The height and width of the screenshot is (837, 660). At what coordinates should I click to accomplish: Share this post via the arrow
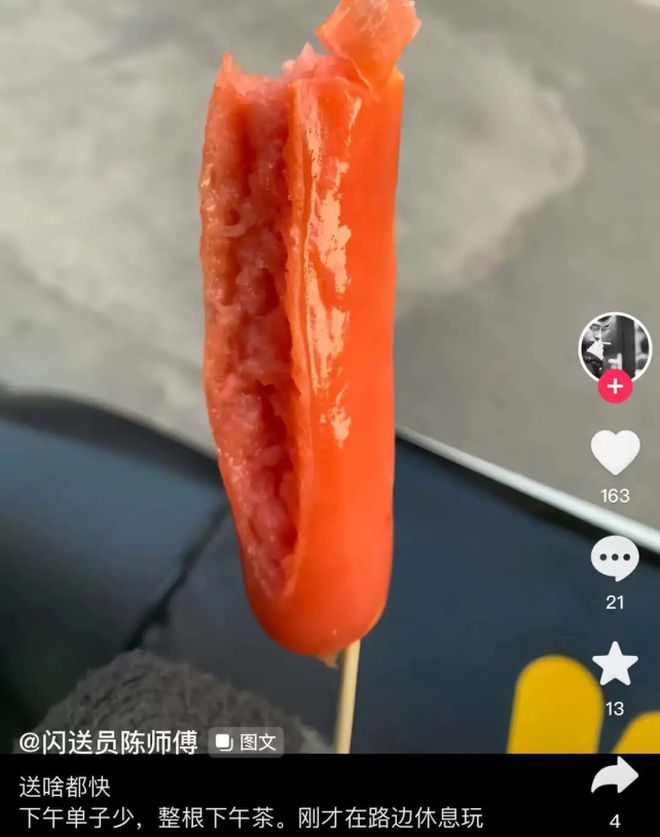[615, 776]
